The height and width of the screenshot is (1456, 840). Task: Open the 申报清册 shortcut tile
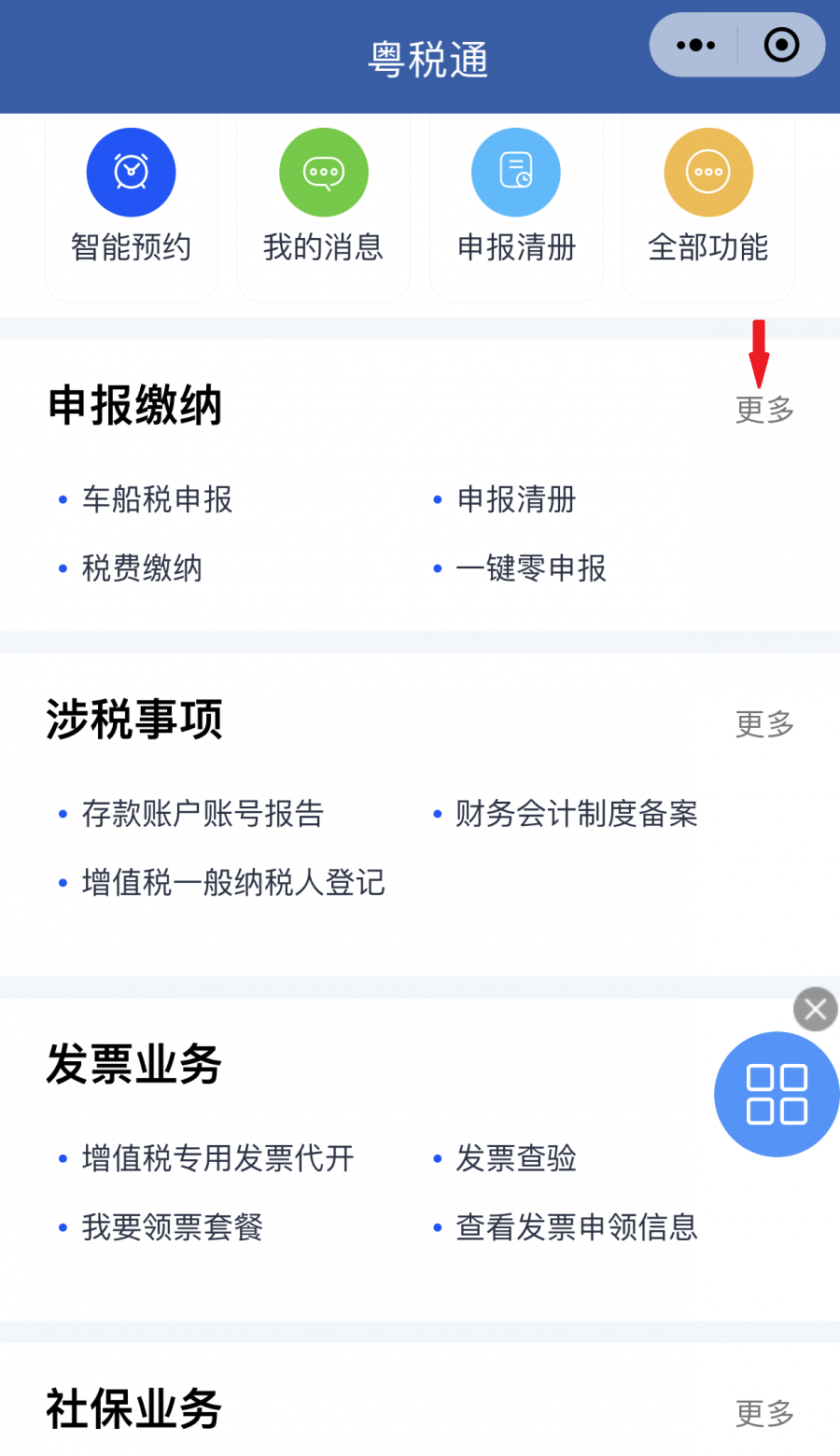[x=516, y=198]
